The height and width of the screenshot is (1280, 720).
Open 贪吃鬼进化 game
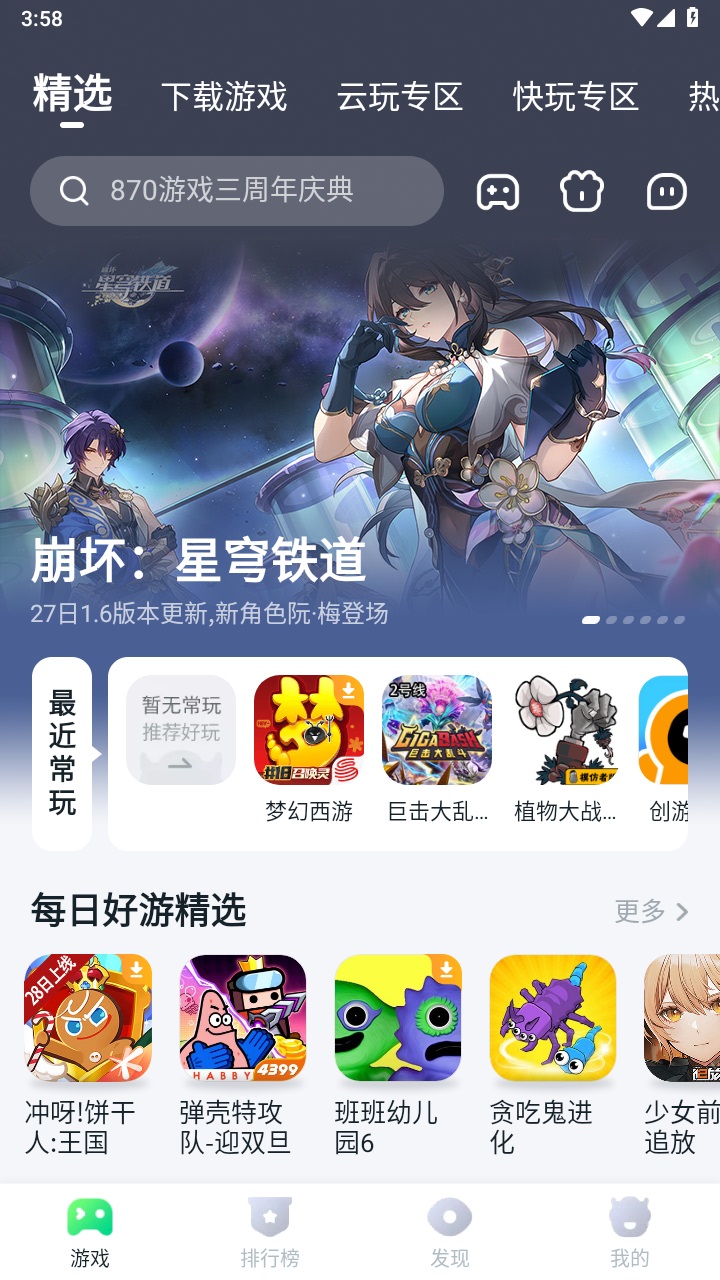(553, 1018)
